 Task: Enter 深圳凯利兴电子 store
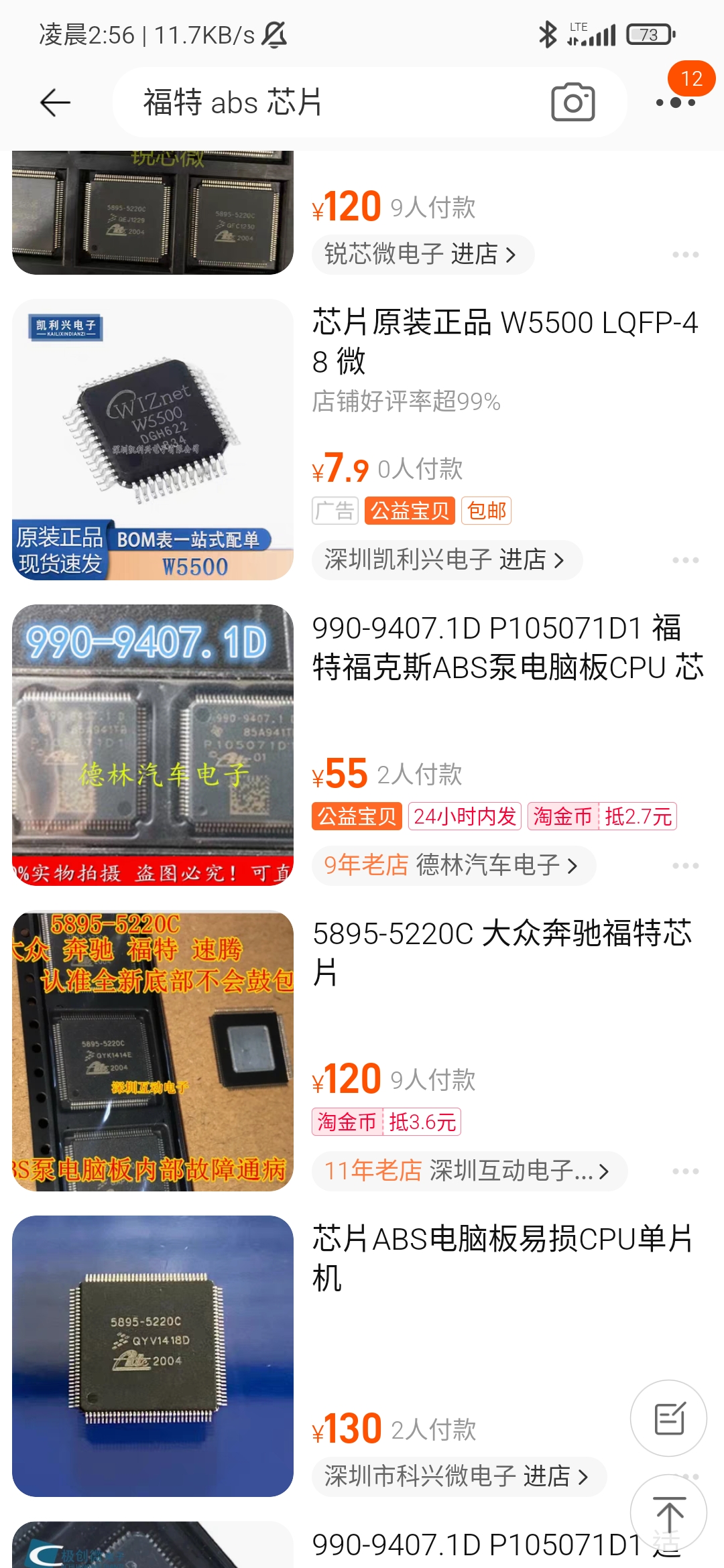coord(446,560)
